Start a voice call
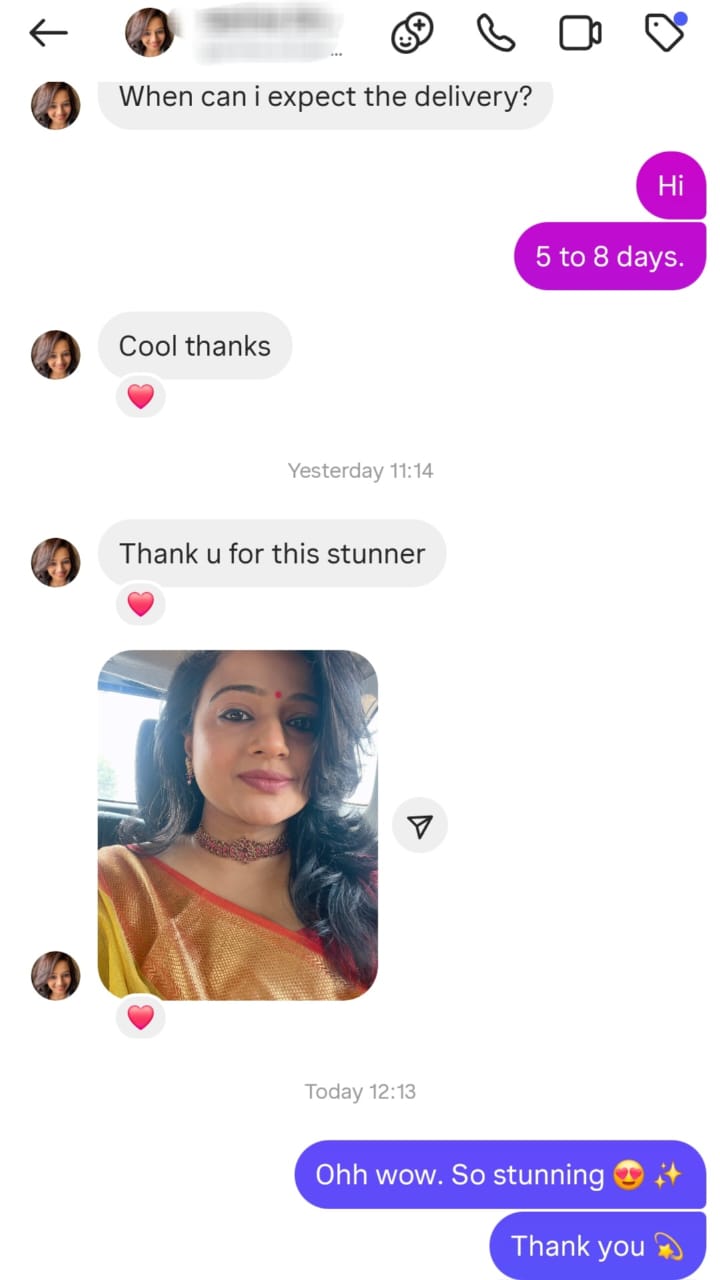The height and width of the screenshot is (1280, 720). 495,33
